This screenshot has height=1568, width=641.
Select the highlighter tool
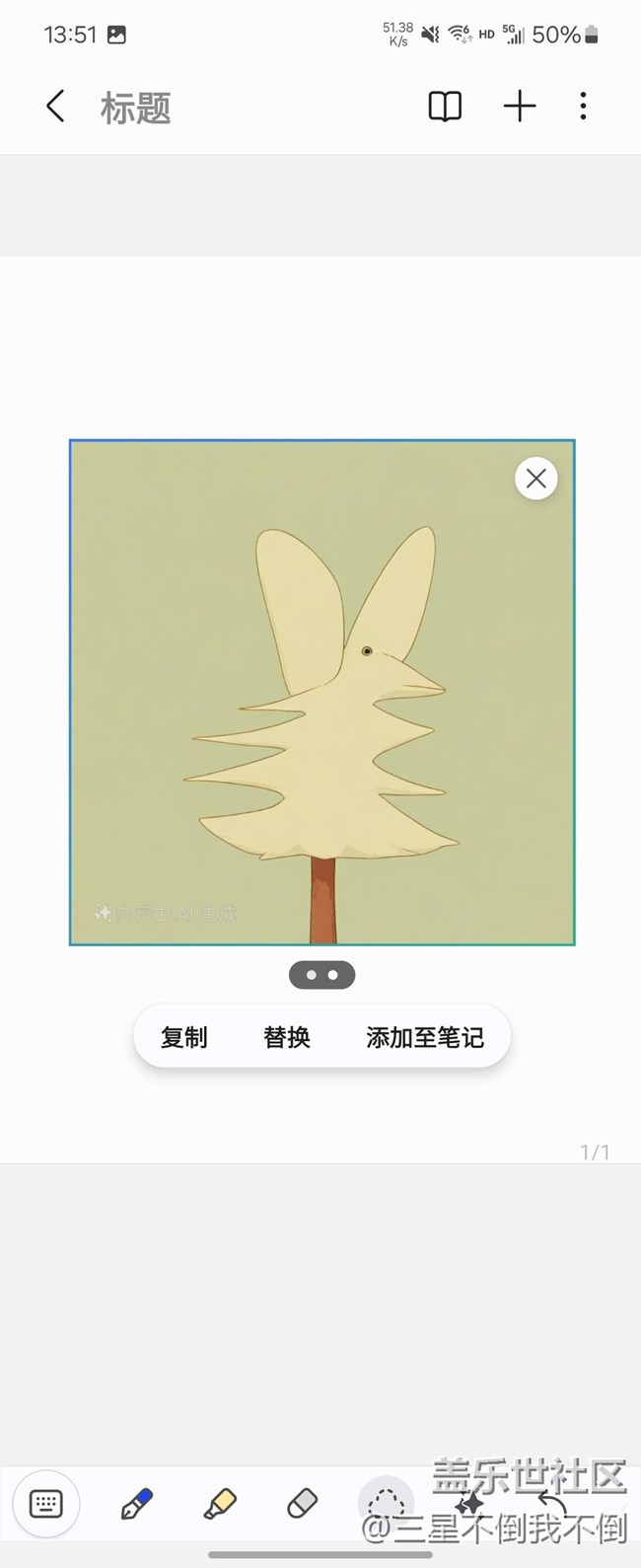[219, 1504]
